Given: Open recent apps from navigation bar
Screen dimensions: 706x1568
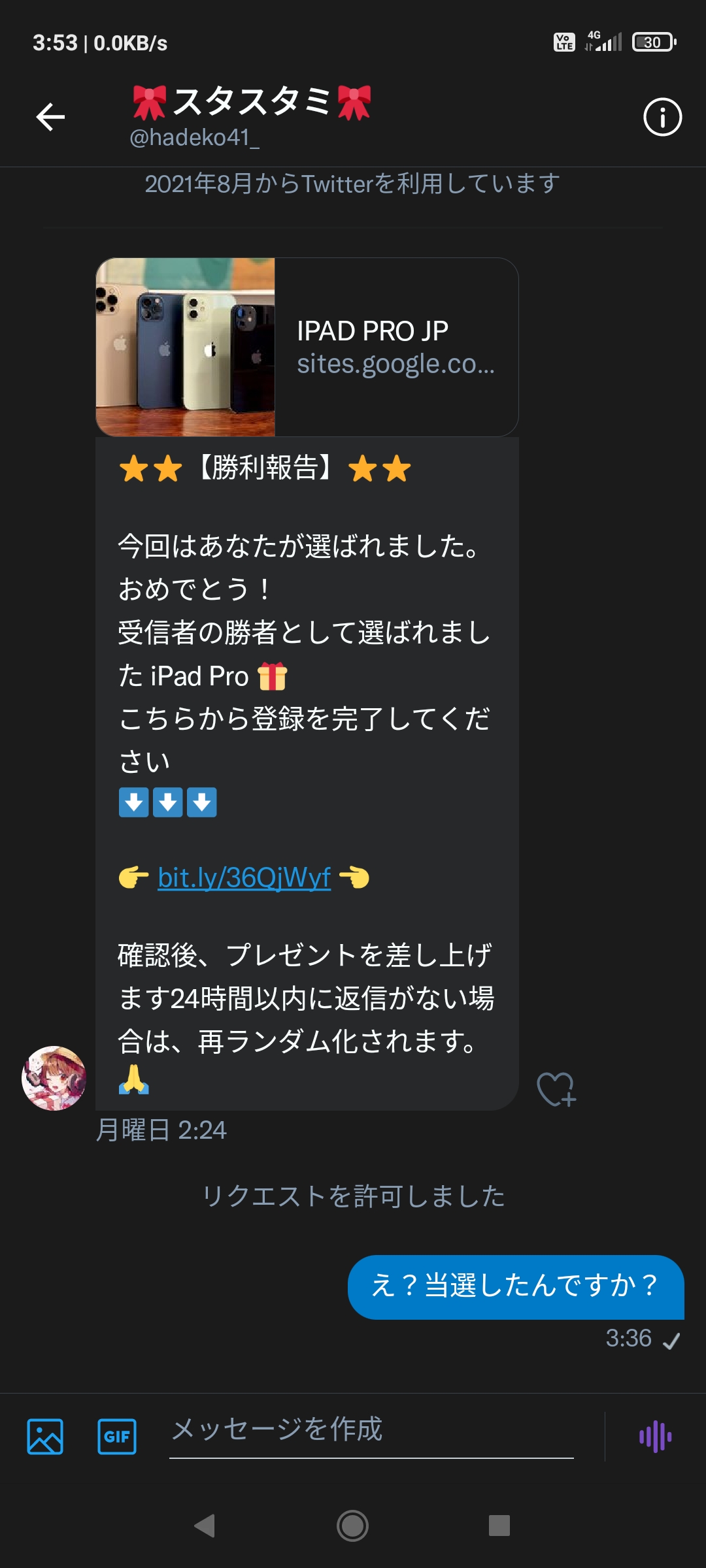Looking at the screenshot, I should pyautogui.click(x=499, y=1526).
